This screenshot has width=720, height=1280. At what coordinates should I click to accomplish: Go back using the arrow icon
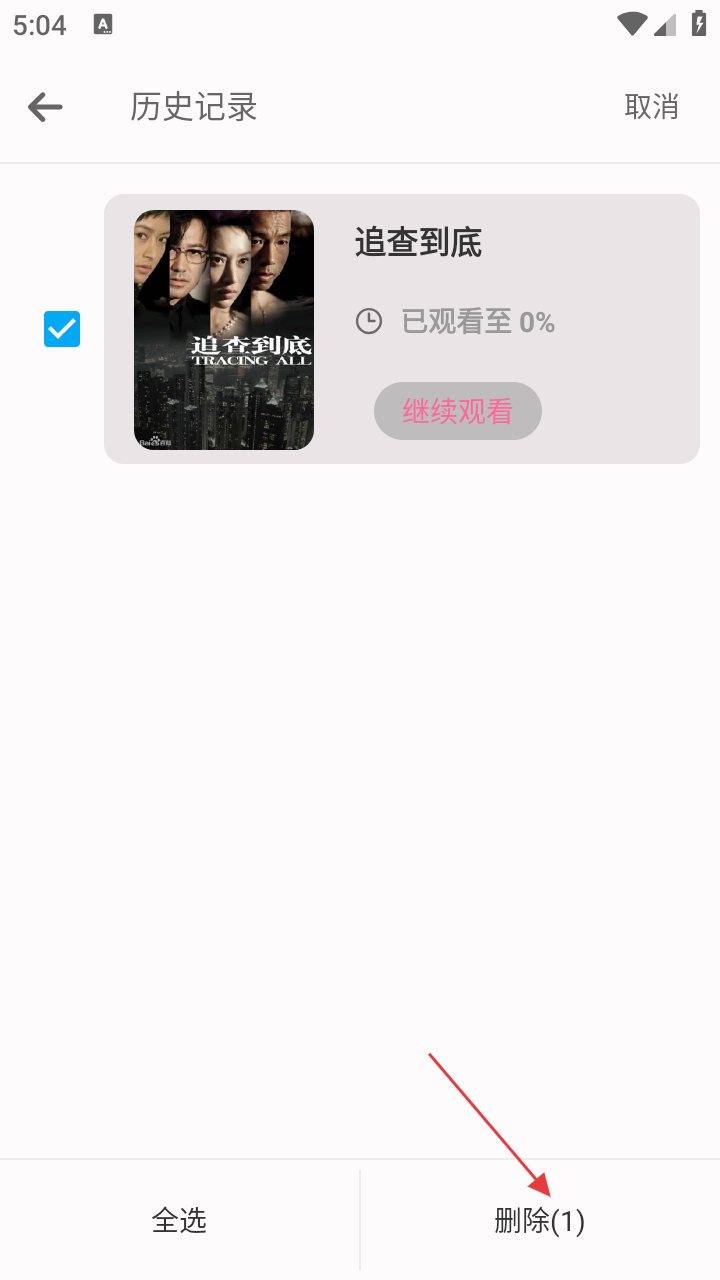(45, 107)
